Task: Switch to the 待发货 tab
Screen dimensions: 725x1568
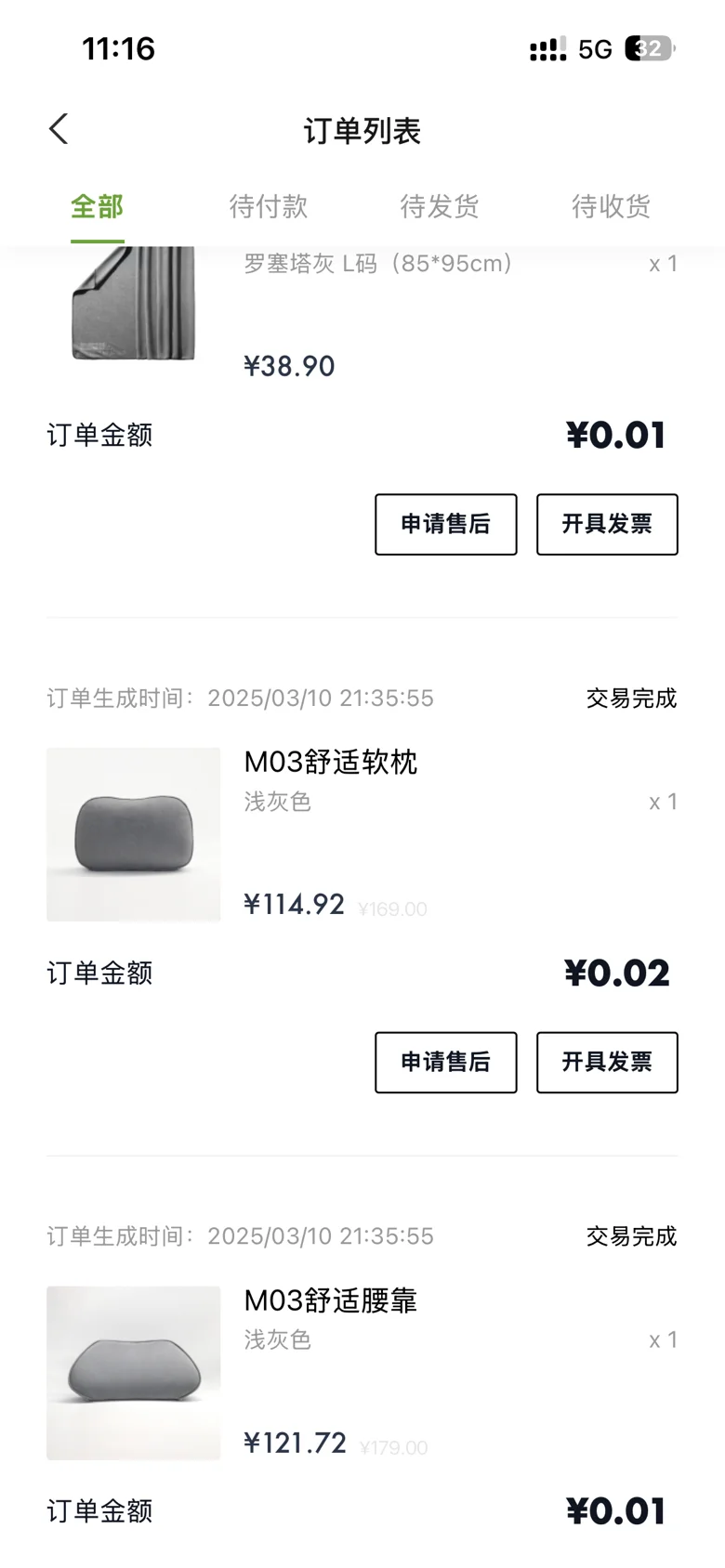Action: 439,206
